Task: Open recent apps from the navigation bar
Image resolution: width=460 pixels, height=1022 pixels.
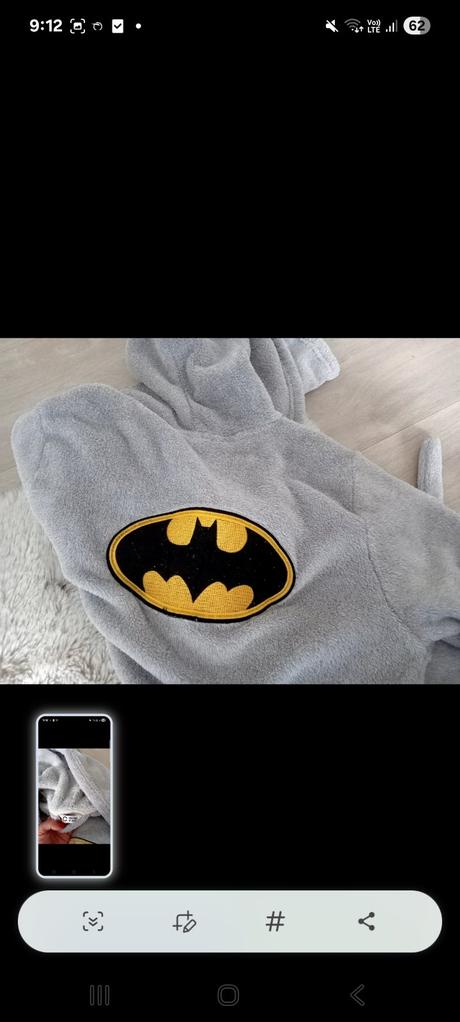Action: [100, 995]
